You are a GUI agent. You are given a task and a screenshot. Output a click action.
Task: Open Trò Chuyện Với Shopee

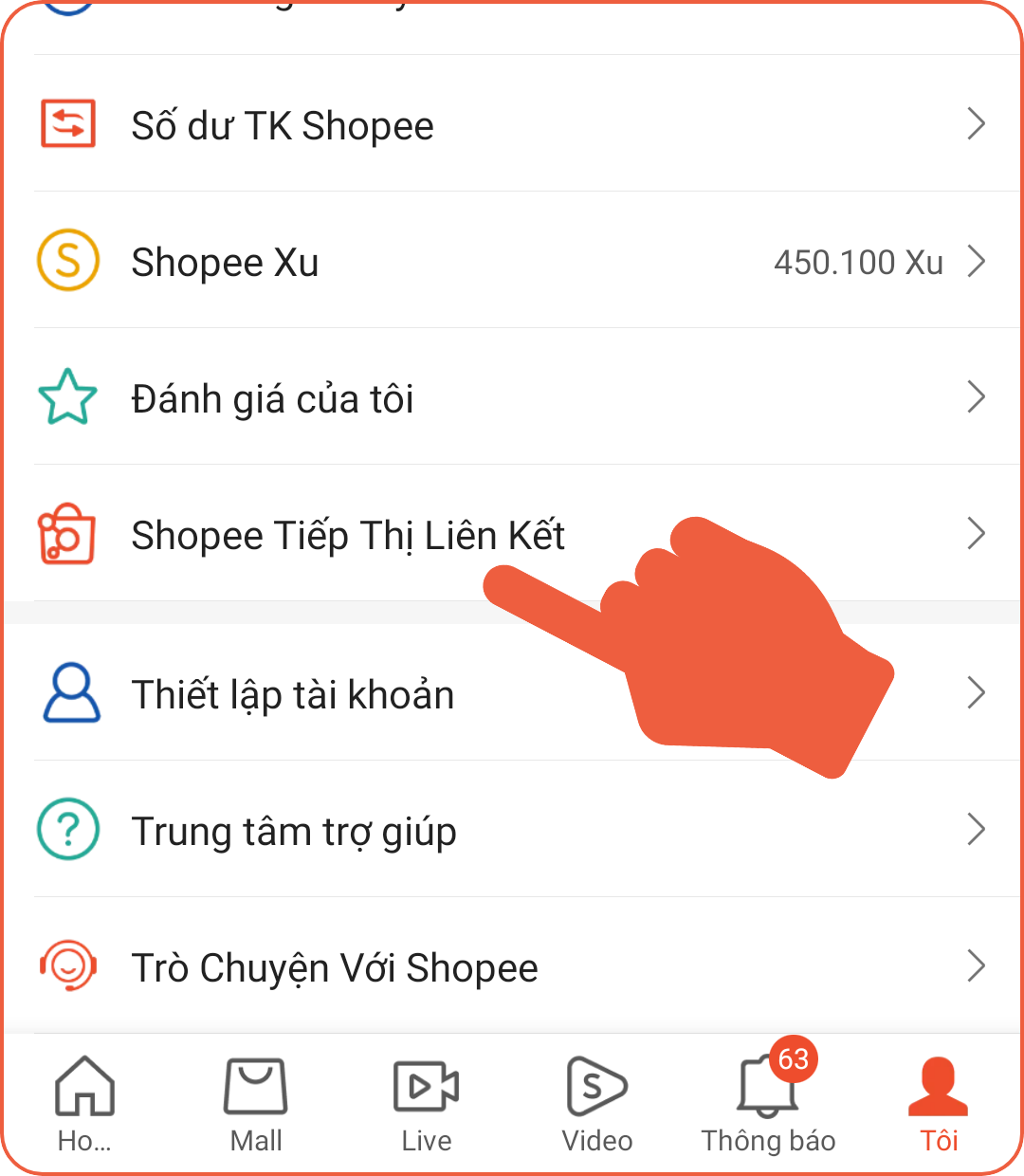click(334, 967)
